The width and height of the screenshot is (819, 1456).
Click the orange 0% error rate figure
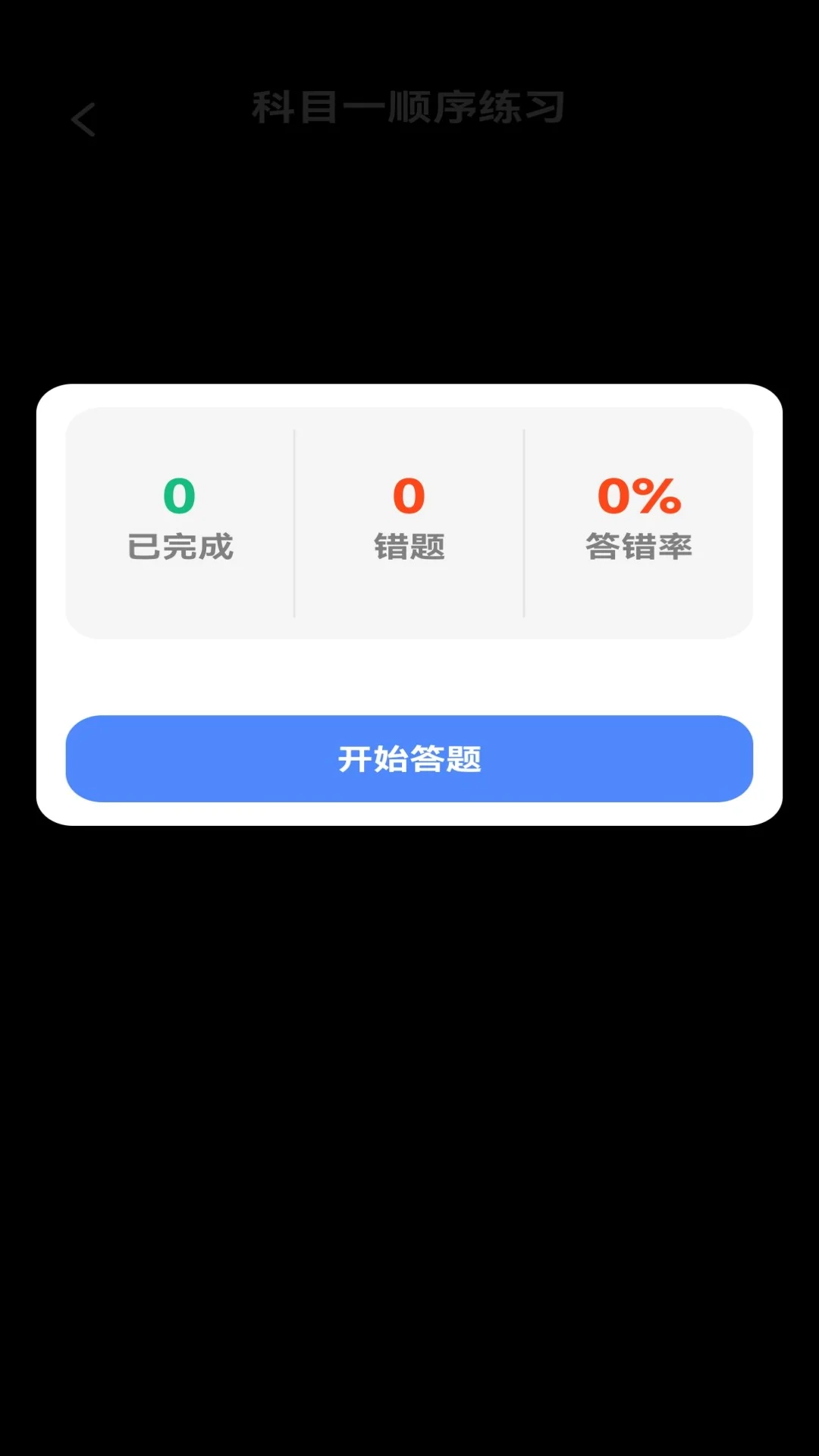click(x=641, y=497)
